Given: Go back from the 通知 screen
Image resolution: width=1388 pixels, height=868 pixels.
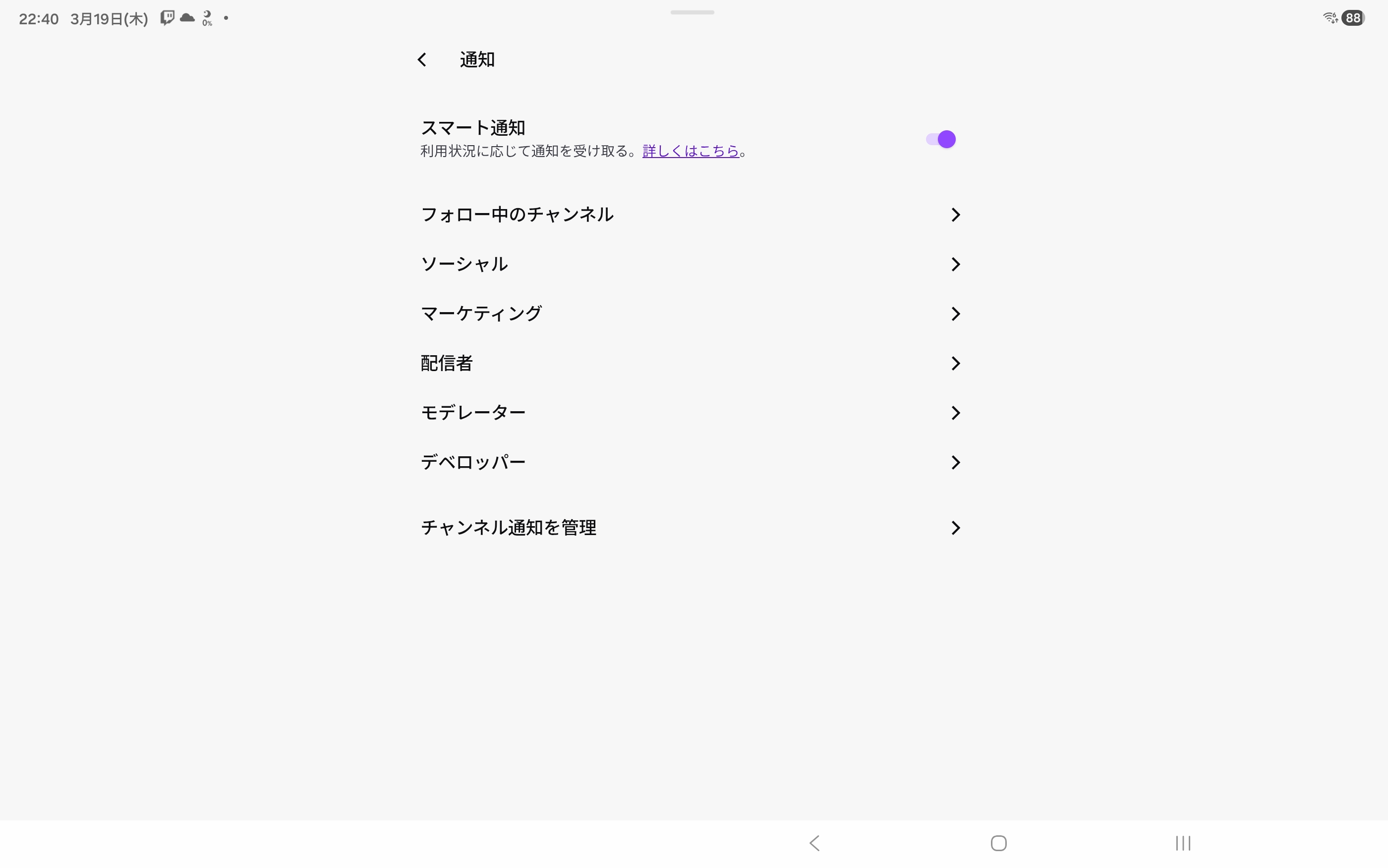Looking at the screenshot, I should 422,60.
